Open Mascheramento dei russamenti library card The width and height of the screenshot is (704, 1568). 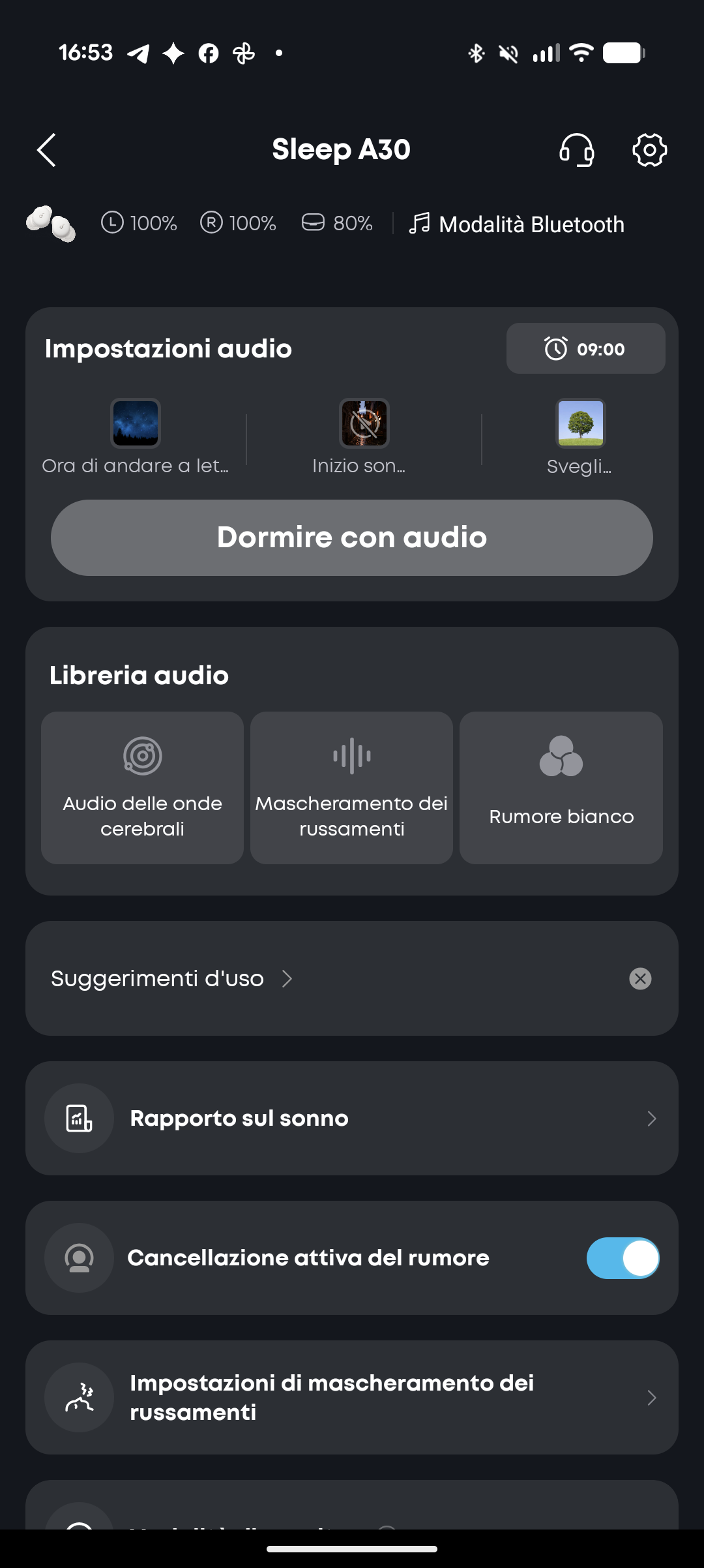coord(351,788)
